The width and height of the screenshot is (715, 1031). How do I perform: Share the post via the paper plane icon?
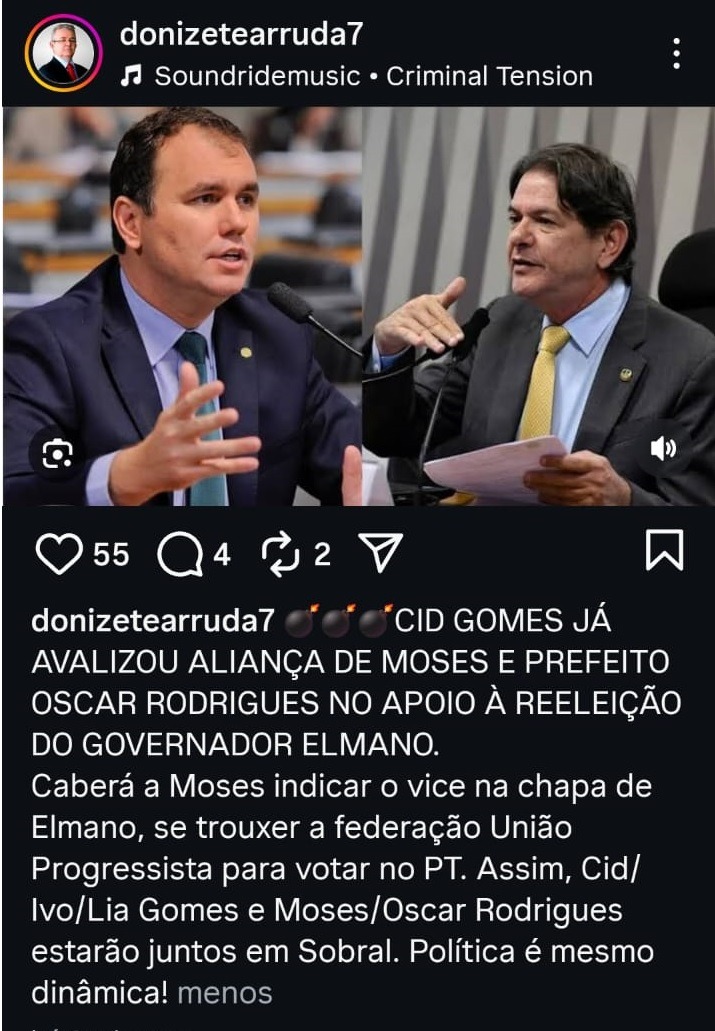pyautogui.click(x=379, y=554)
